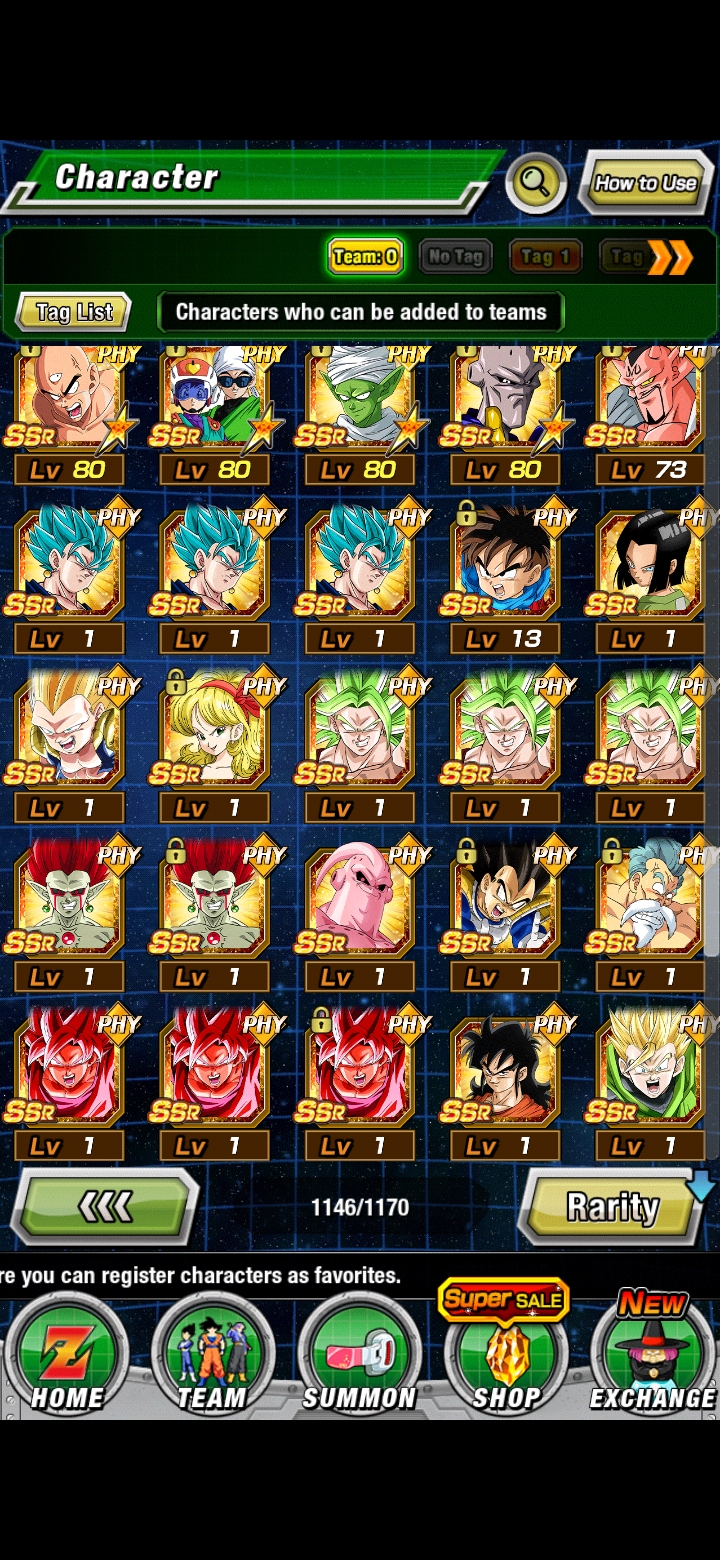Select the Tag 1 filter
This screenshot has width=720, height=1560.
click(x=545, y=257)
